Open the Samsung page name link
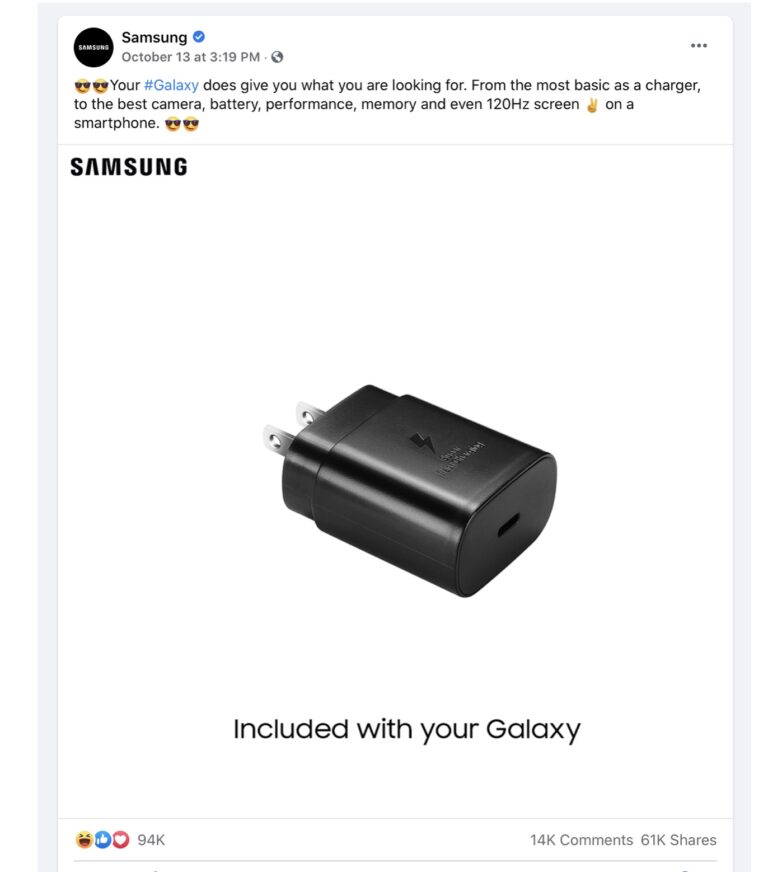This screenshot has height=872, width=768. (154, 38)
